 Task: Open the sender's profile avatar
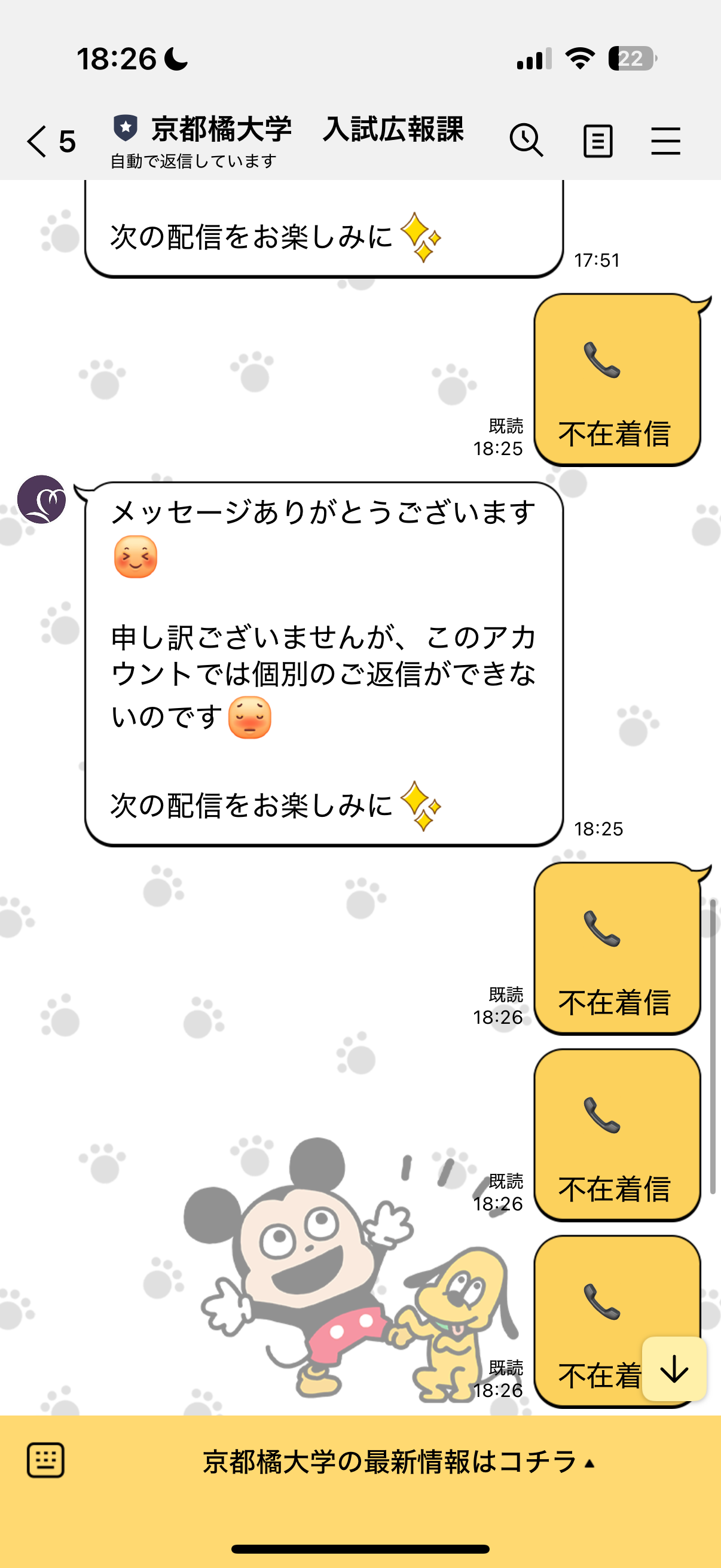(x=41, y=500)
